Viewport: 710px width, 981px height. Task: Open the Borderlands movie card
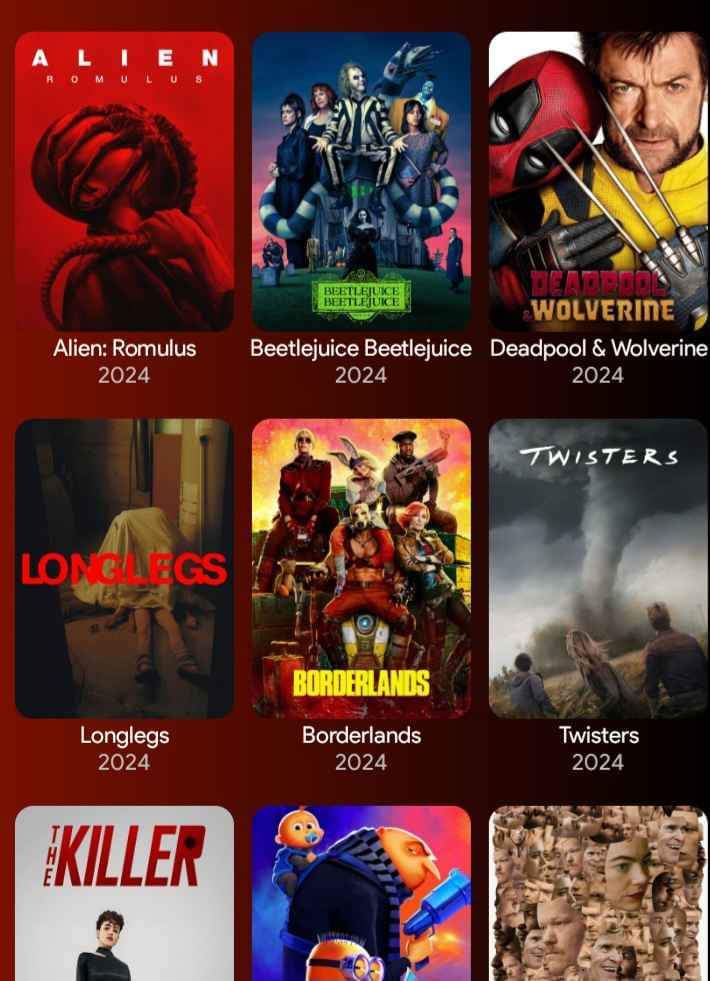pos(361,568)
